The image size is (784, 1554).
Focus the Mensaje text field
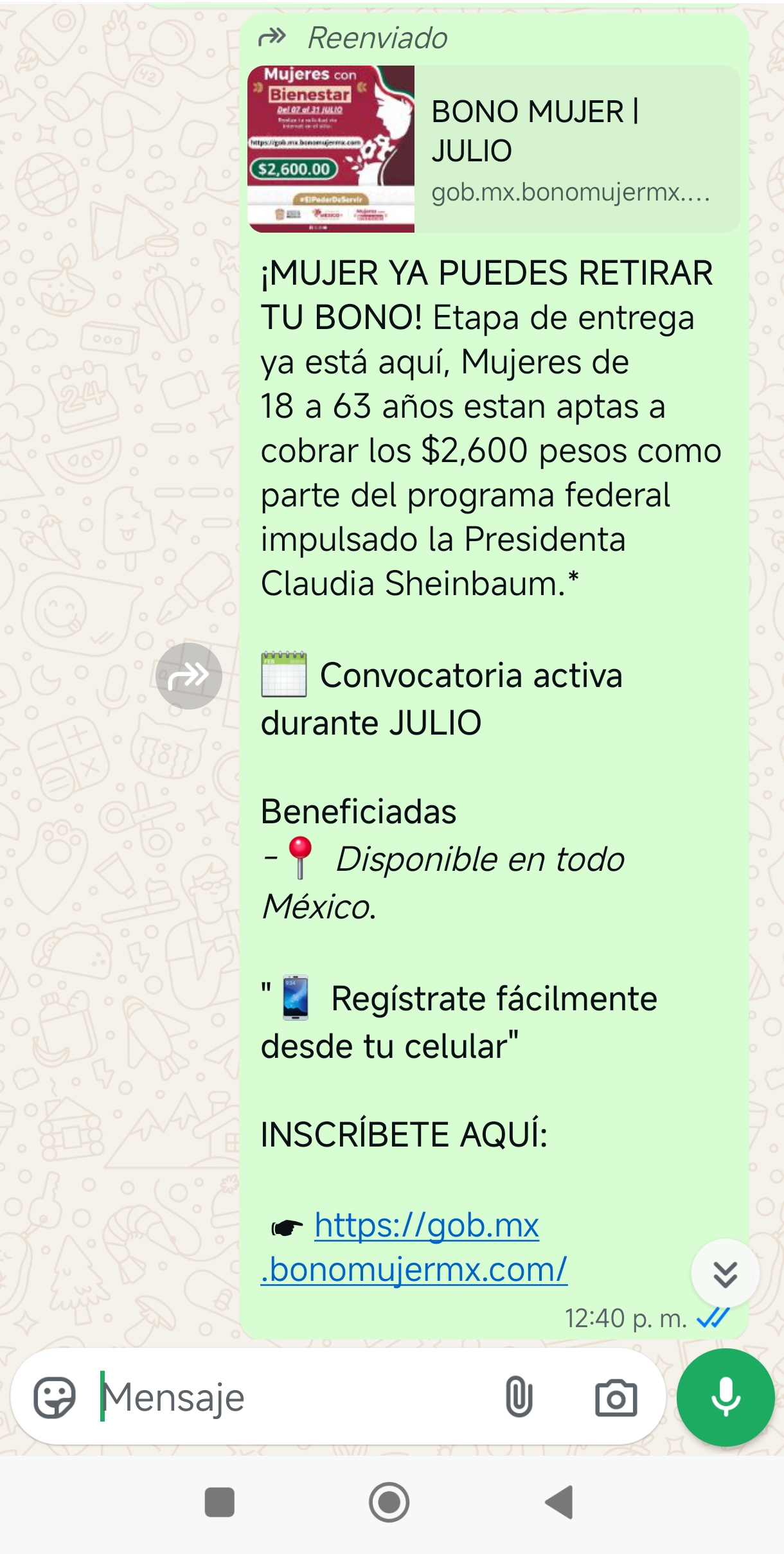(x=289, y=1398)
